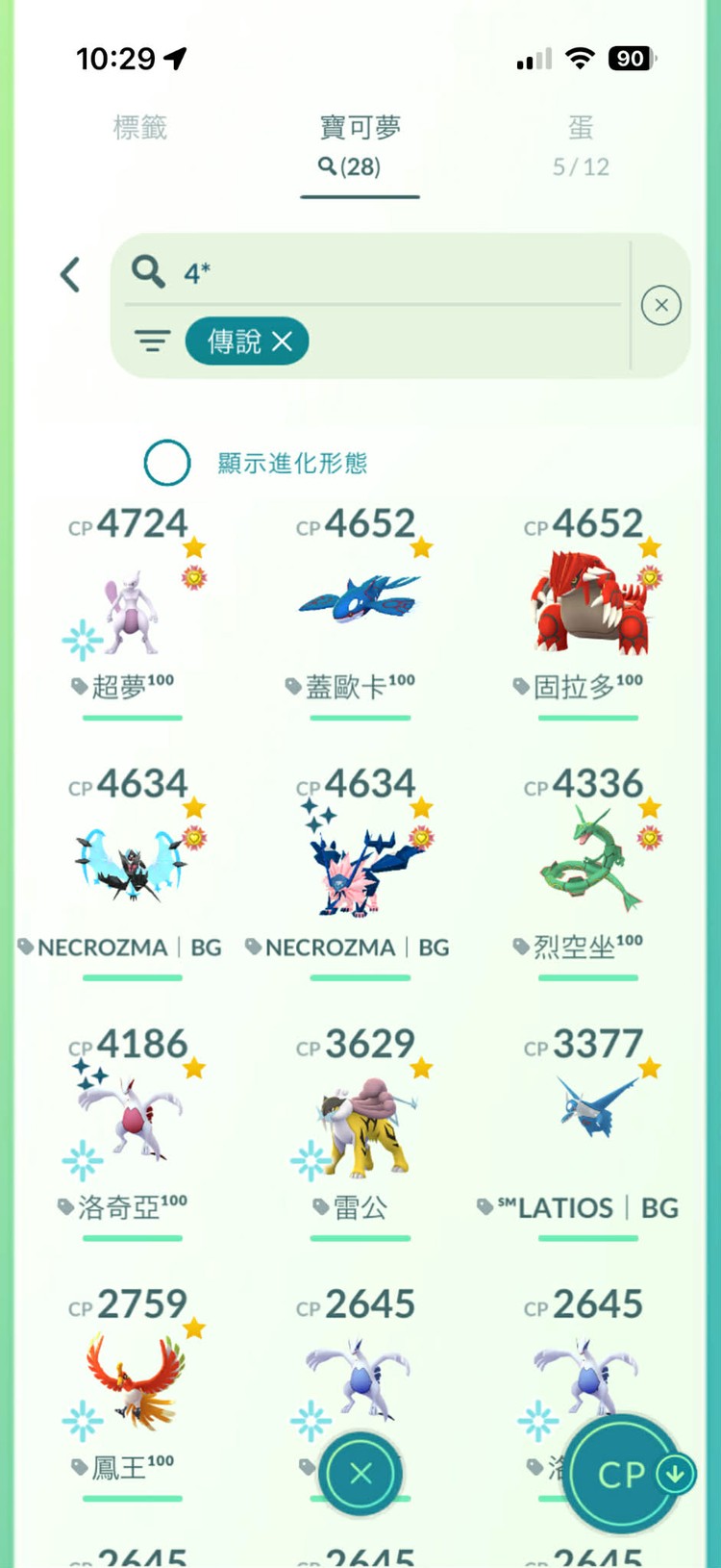
Task: Collapse the search with the back chevron
Action: tap(69, 274)
